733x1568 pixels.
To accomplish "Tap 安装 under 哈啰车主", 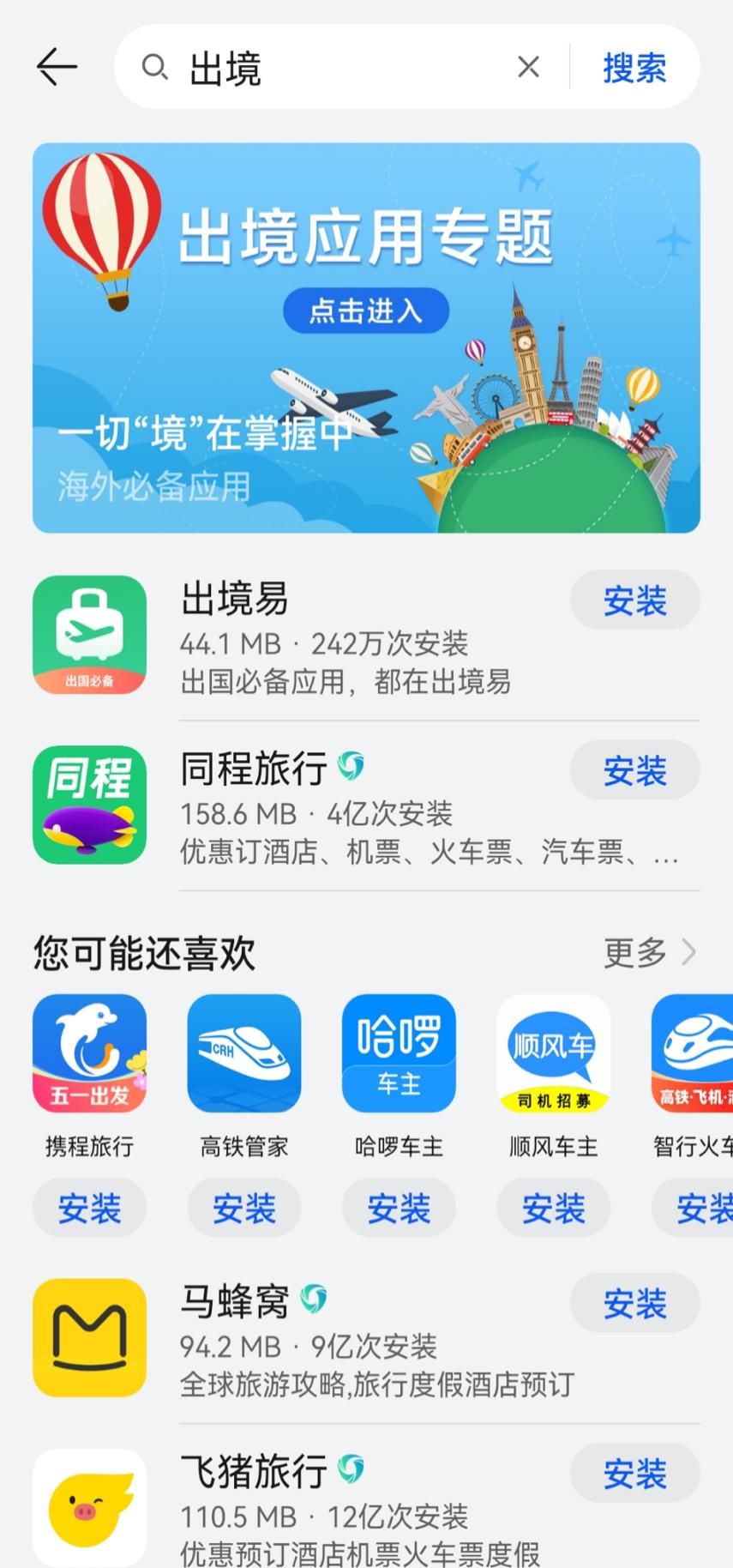I will point(398,1208).
